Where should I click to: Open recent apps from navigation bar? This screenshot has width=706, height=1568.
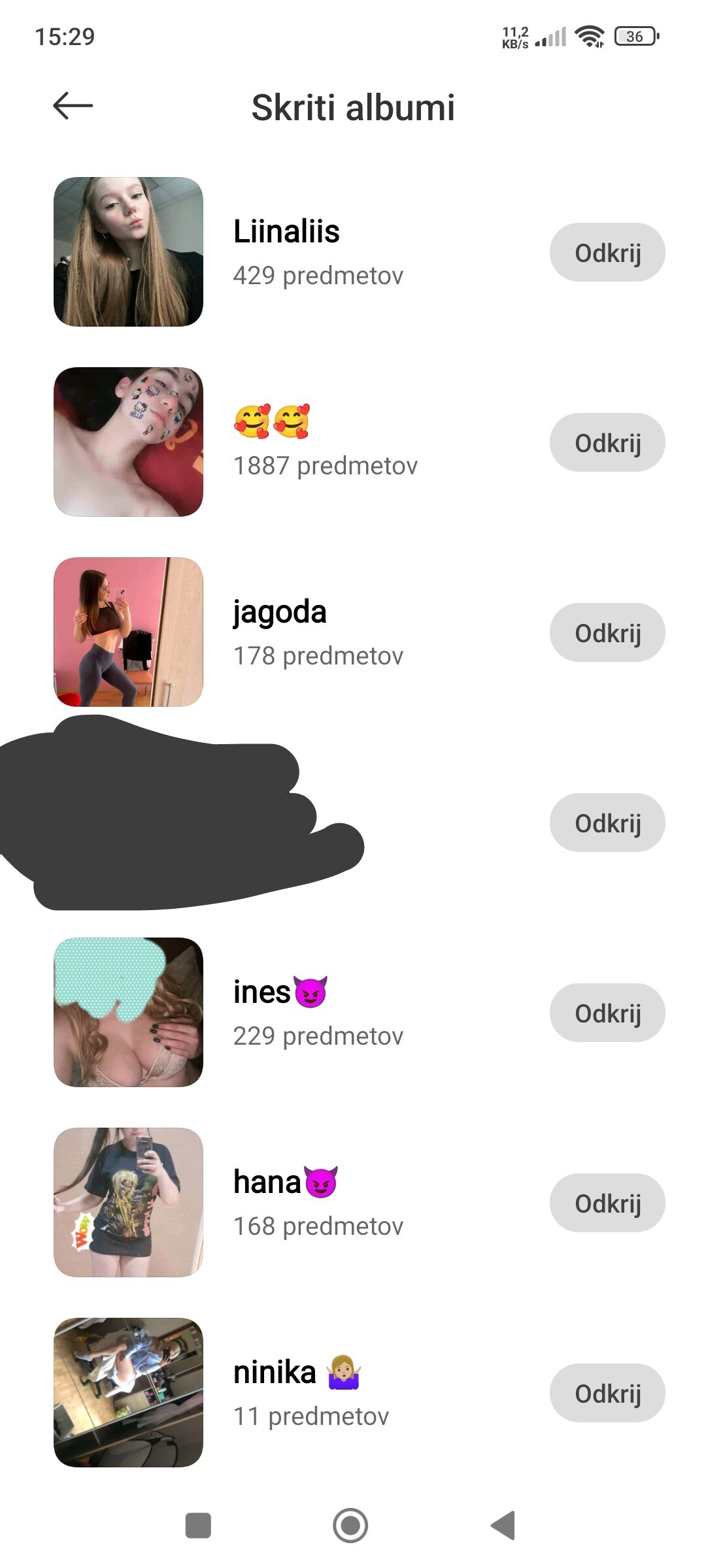click(x=198, y=1526)
